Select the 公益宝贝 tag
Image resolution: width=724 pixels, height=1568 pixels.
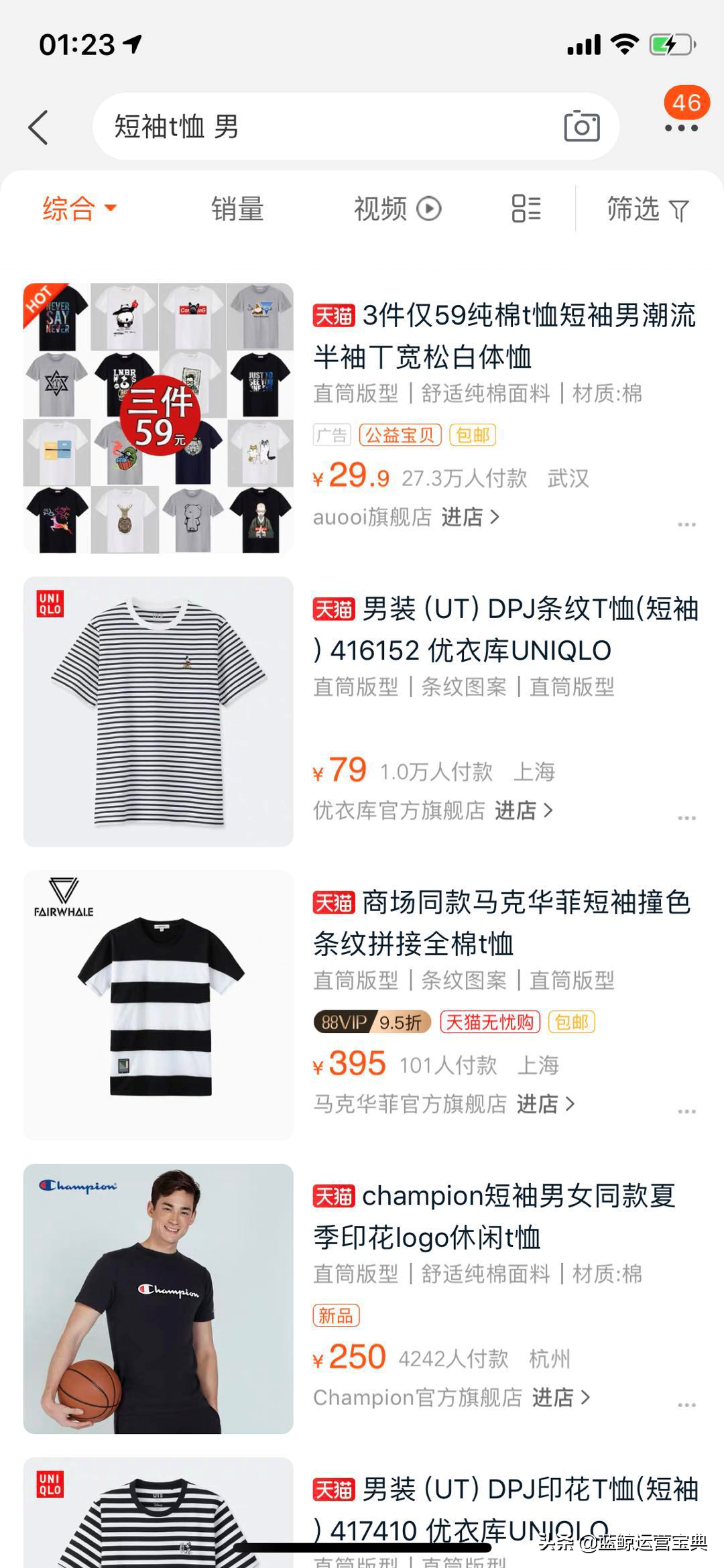(400, 435)
